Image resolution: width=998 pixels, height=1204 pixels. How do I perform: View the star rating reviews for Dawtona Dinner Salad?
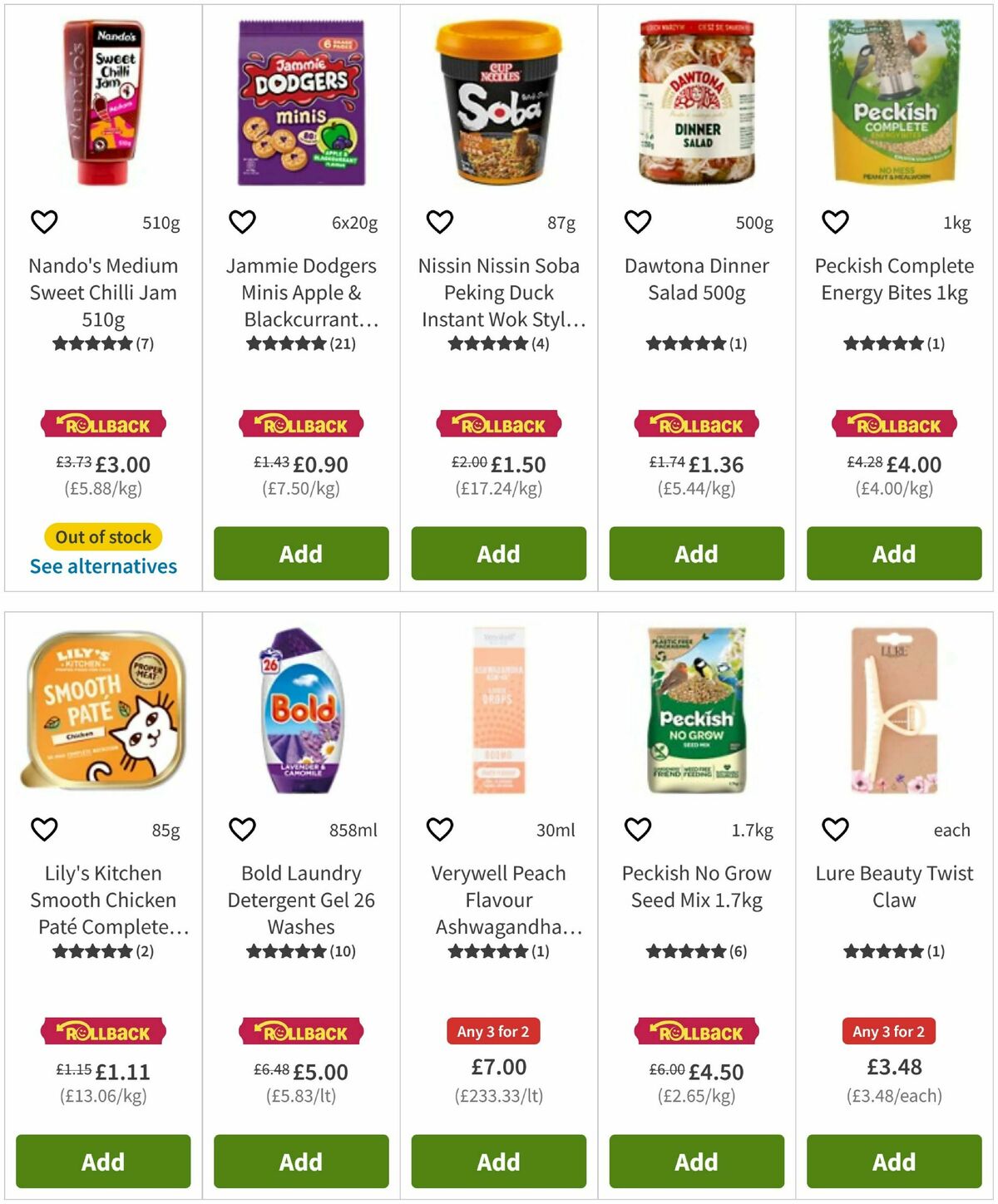click(696, 343)
